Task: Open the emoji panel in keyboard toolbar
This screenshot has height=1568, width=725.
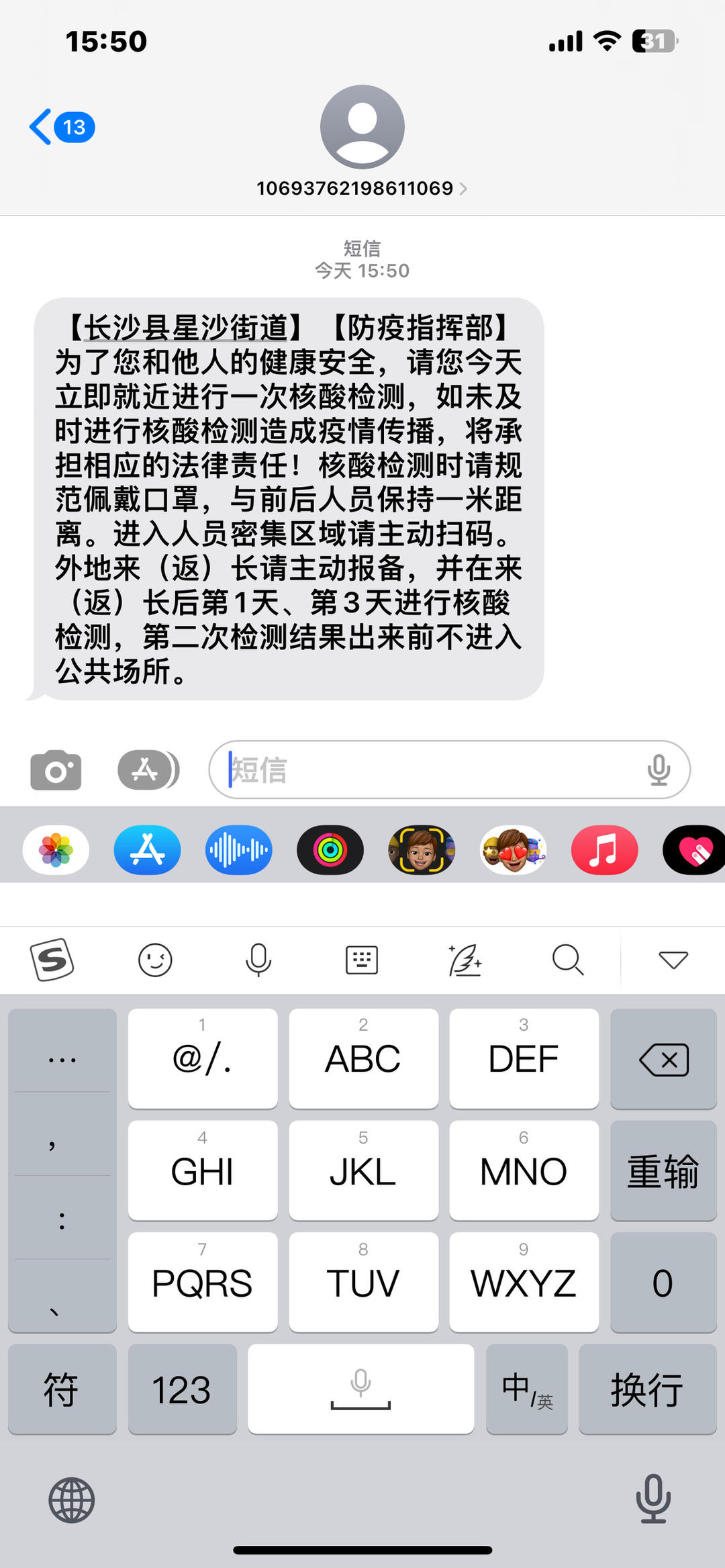Action: click(x=155, y=960)
